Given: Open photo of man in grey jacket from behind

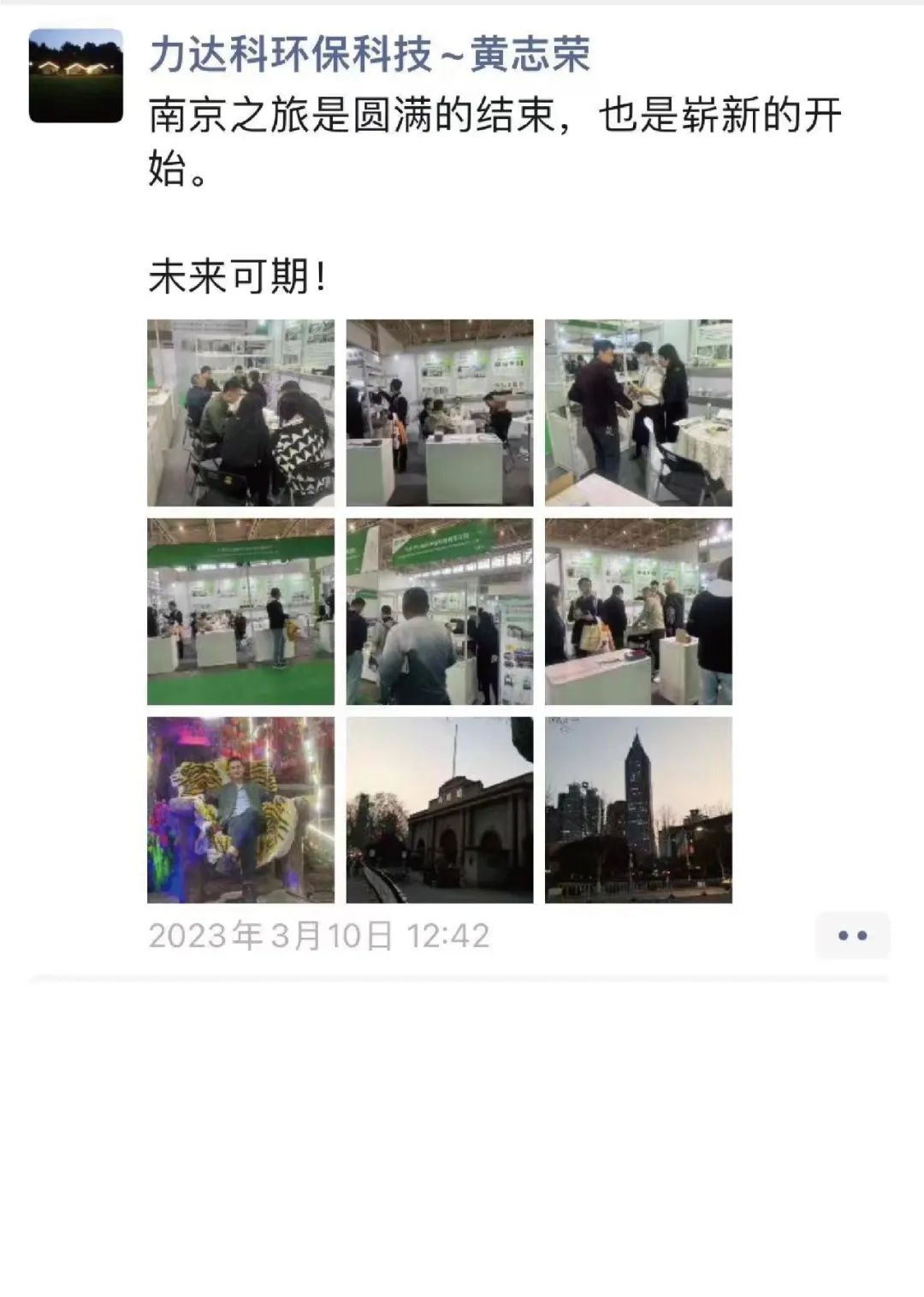Looking at the screenshot, I should point(439,611).
